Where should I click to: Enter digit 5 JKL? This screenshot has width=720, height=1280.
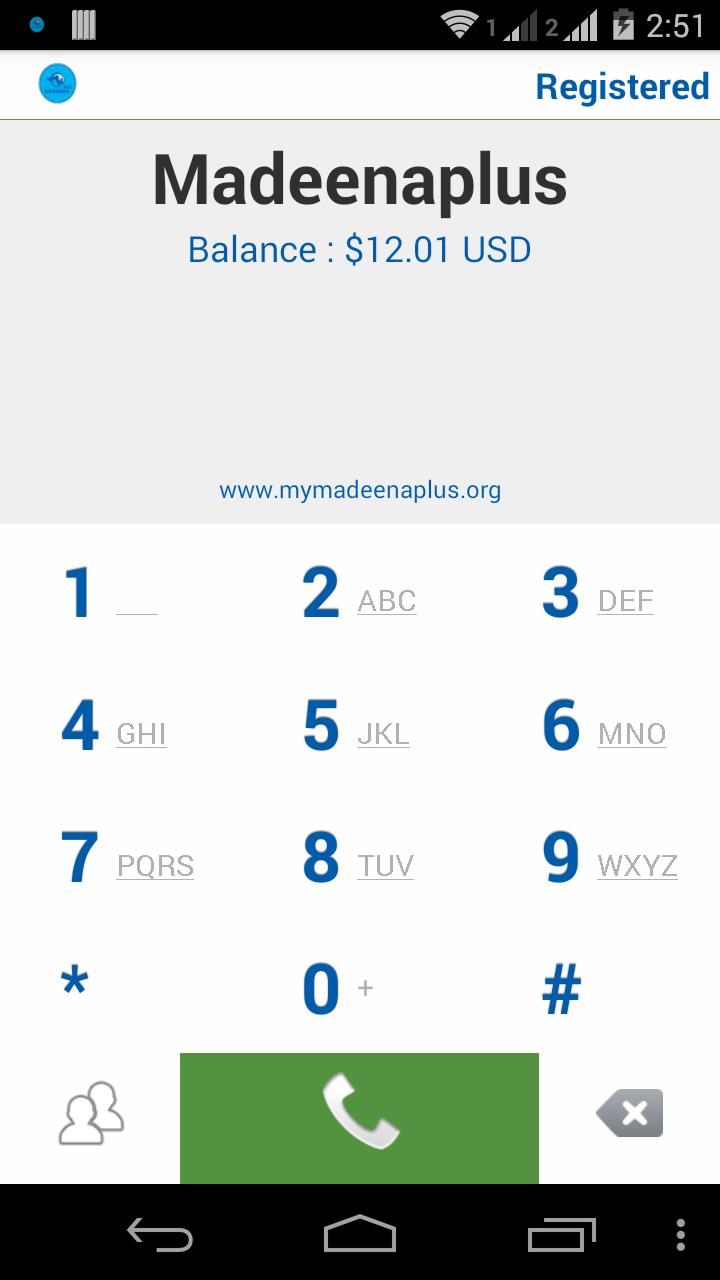click(356, 727)
